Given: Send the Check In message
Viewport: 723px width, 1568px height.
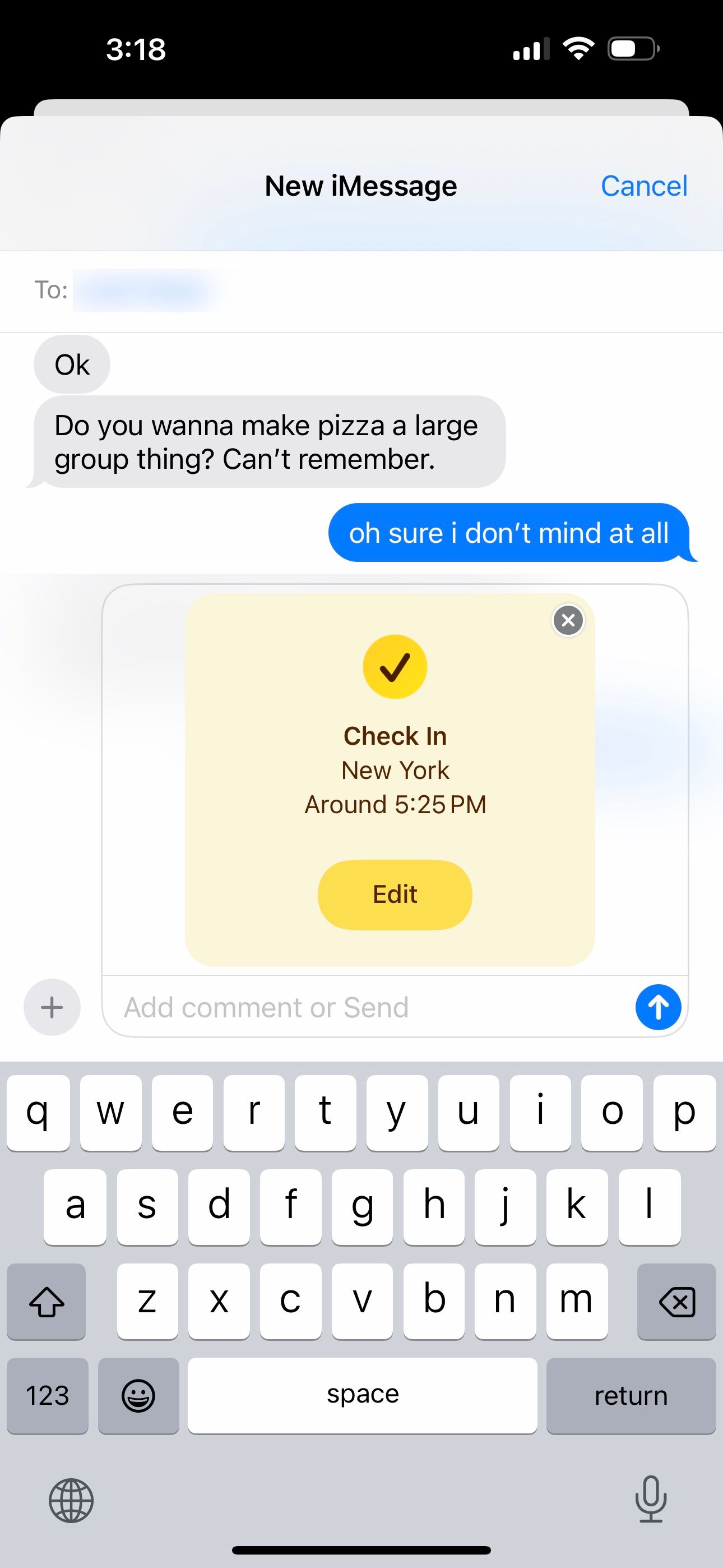Looking at the screenshot, I should click(x=657, y=1007).
